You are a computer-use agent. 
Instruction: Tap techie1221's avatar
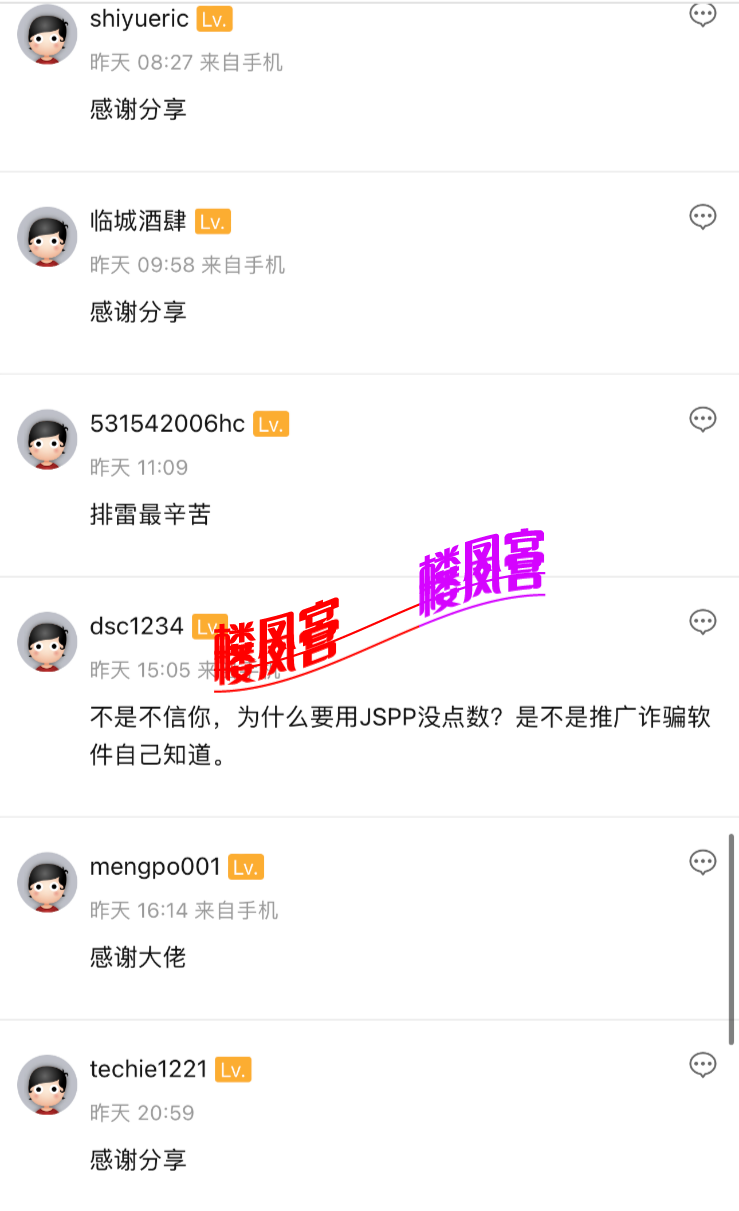pos(47,1085)
